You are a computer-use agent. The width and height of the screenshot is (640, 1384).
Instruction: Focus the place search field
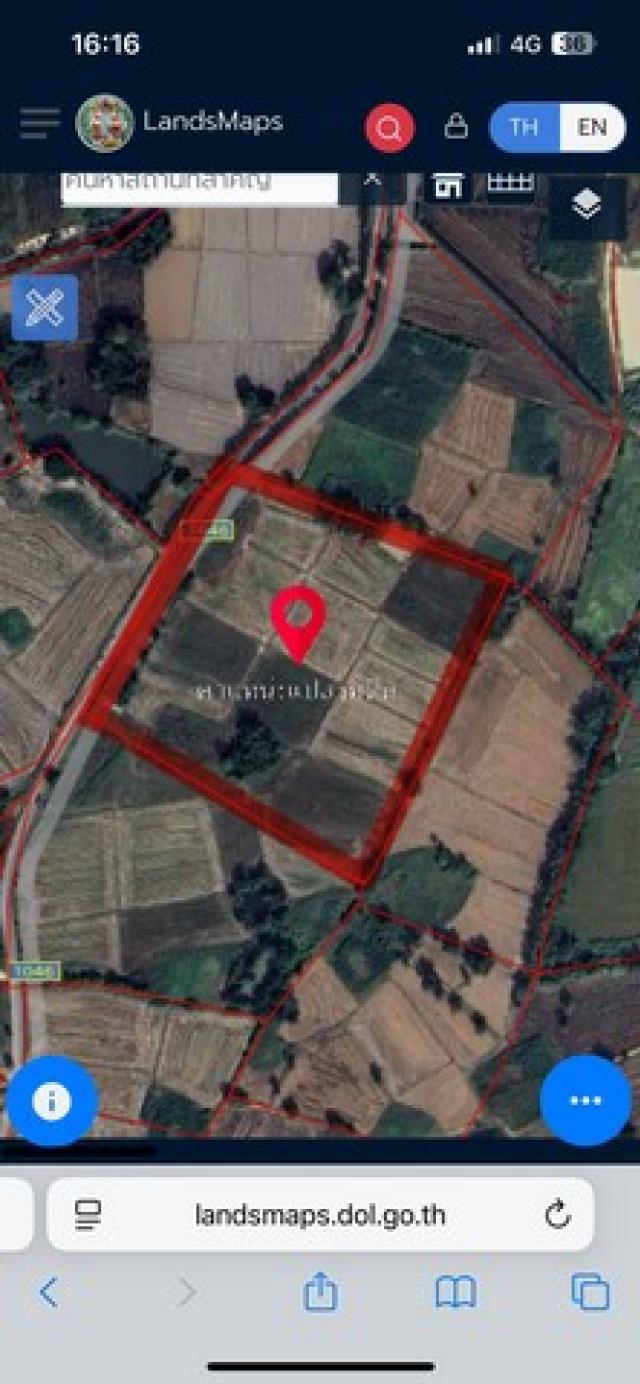point(200,186)
